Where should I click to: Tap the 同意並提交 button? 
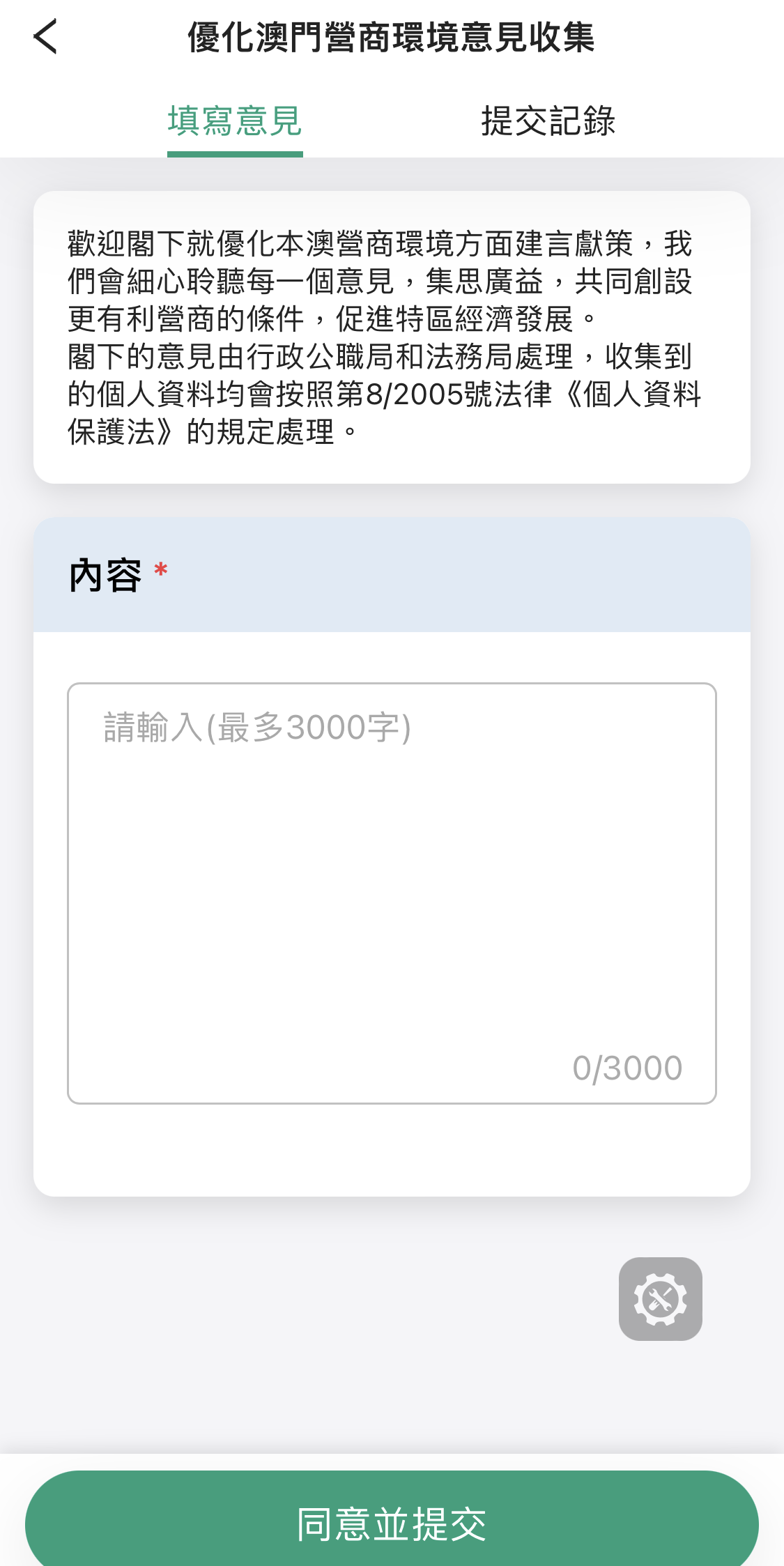coord(392,1523)
